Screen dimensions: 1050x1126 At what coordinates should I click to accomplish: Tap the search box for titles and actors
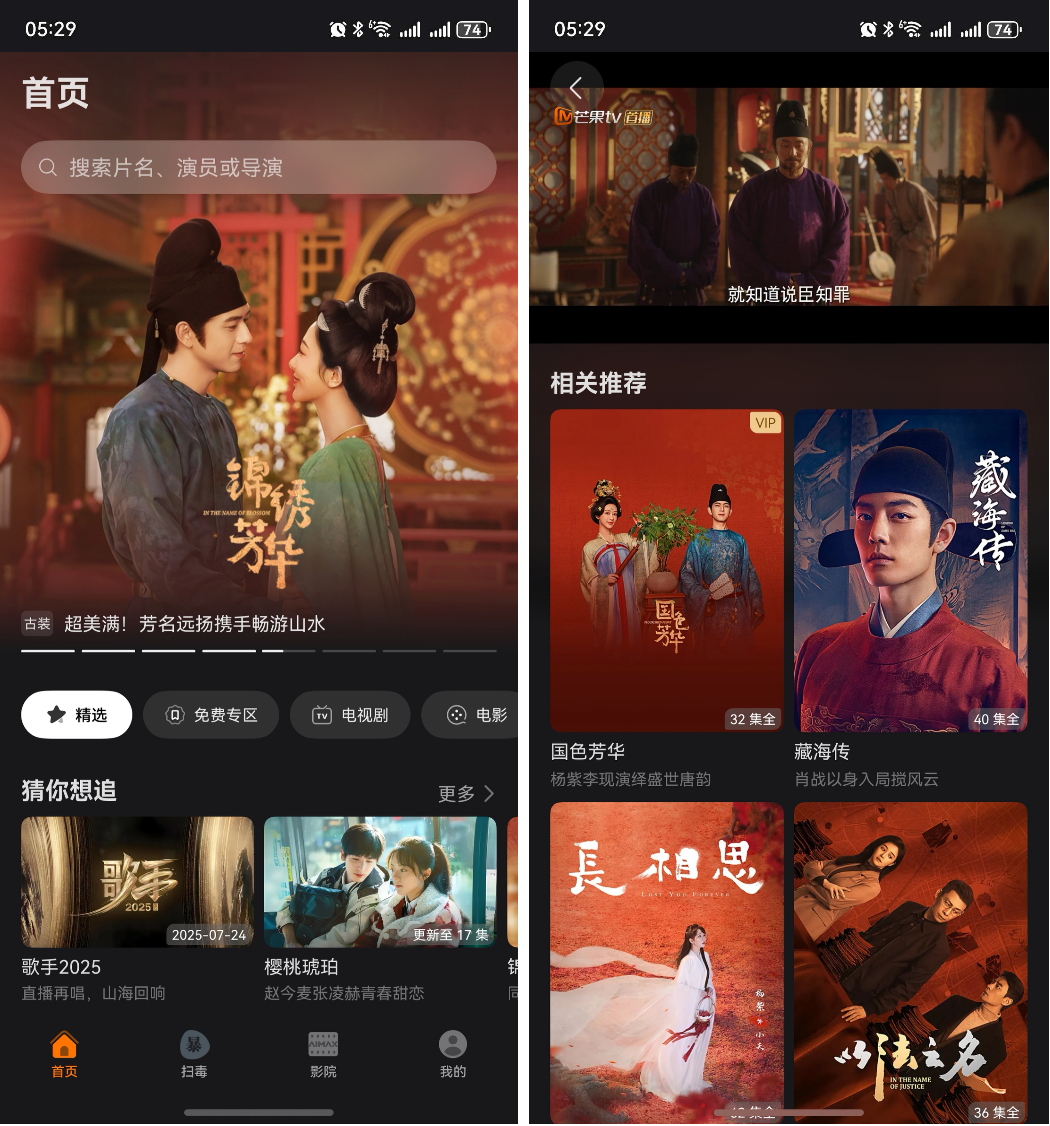258,167
